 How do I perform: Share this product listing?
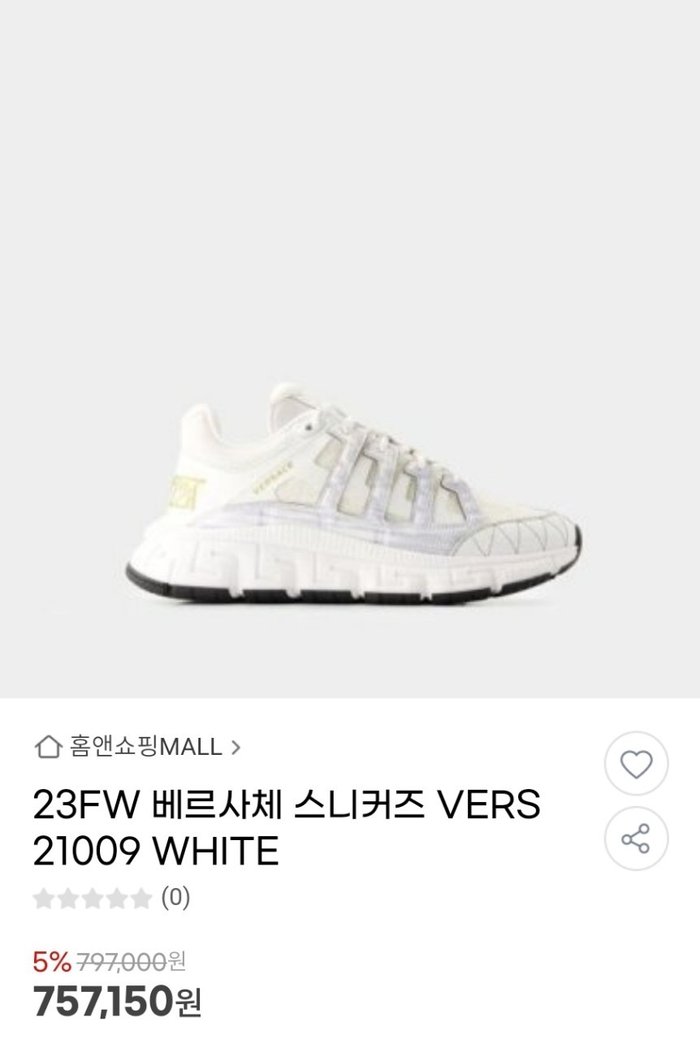point(636,838)
